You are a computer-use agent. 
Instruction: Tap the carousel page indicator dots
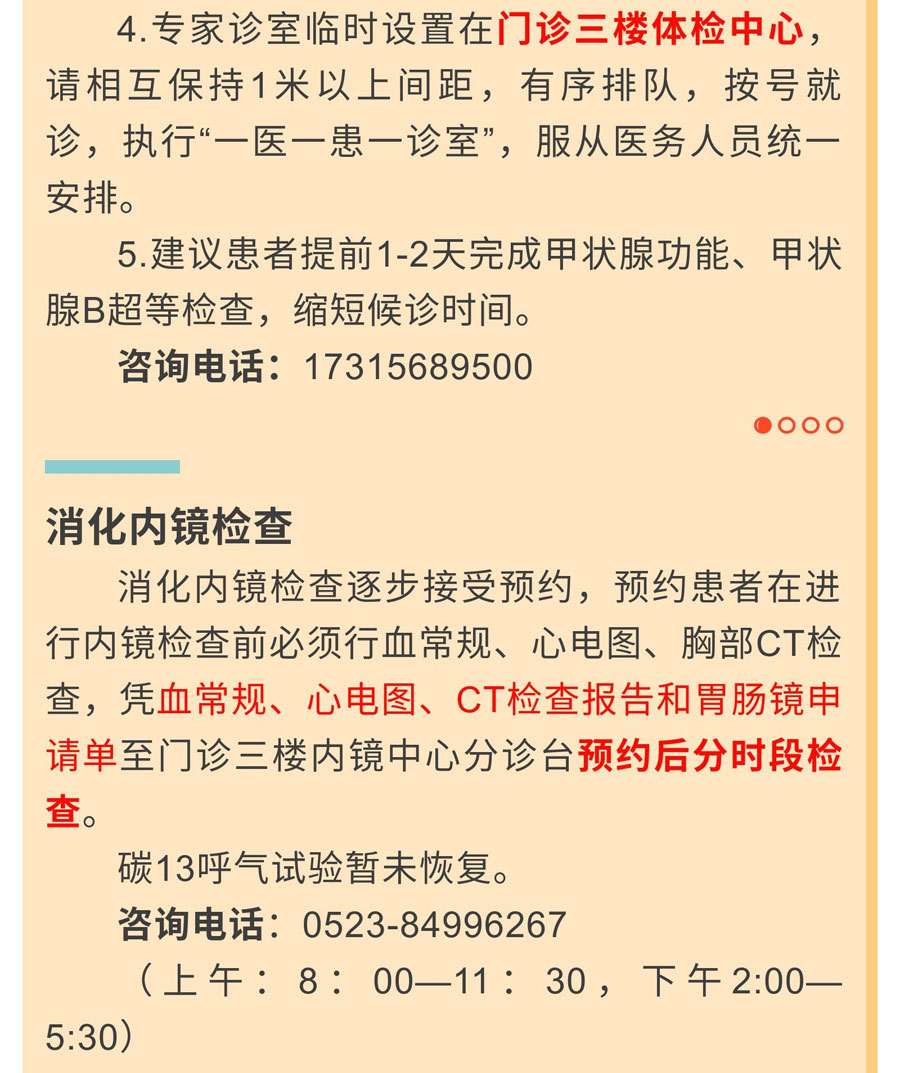798,425
